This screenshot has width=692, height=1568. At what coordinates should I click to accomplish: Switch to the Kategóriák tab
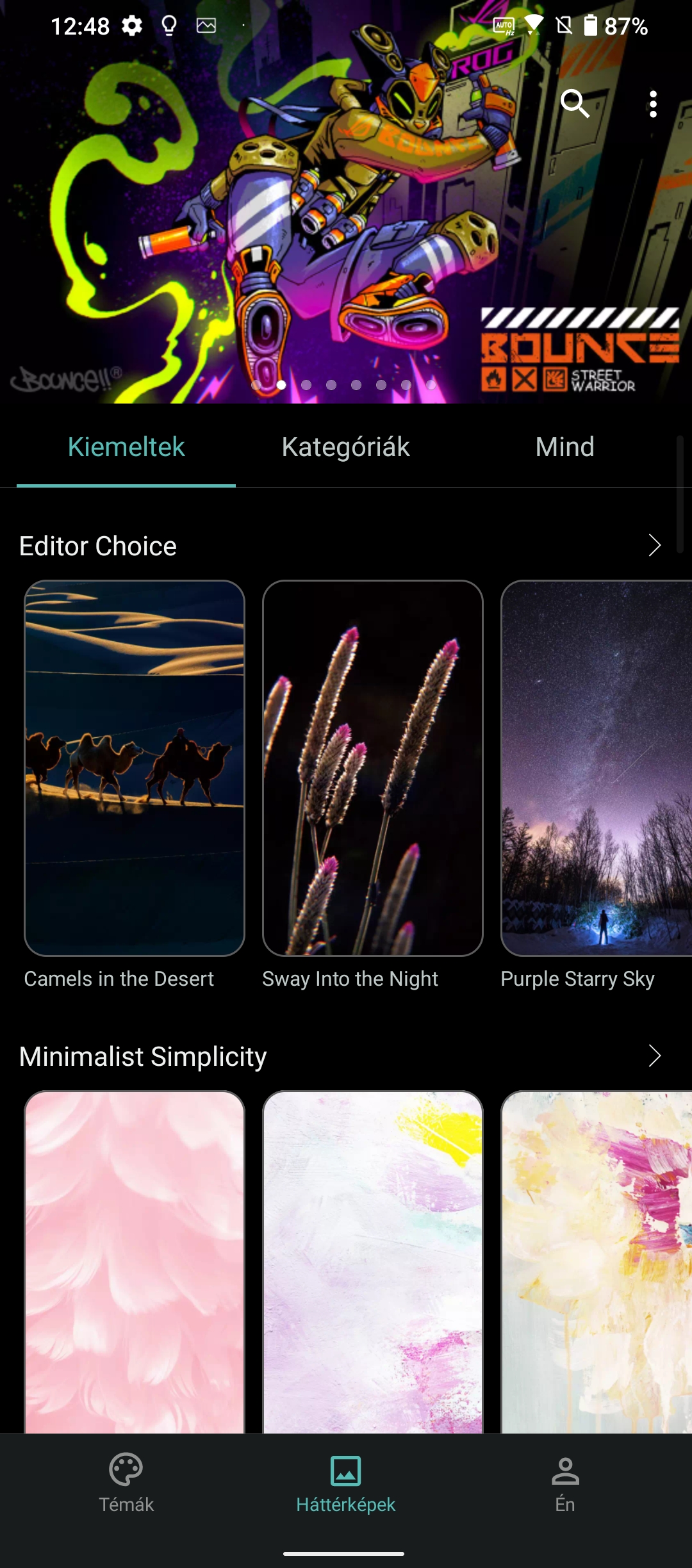345,447
